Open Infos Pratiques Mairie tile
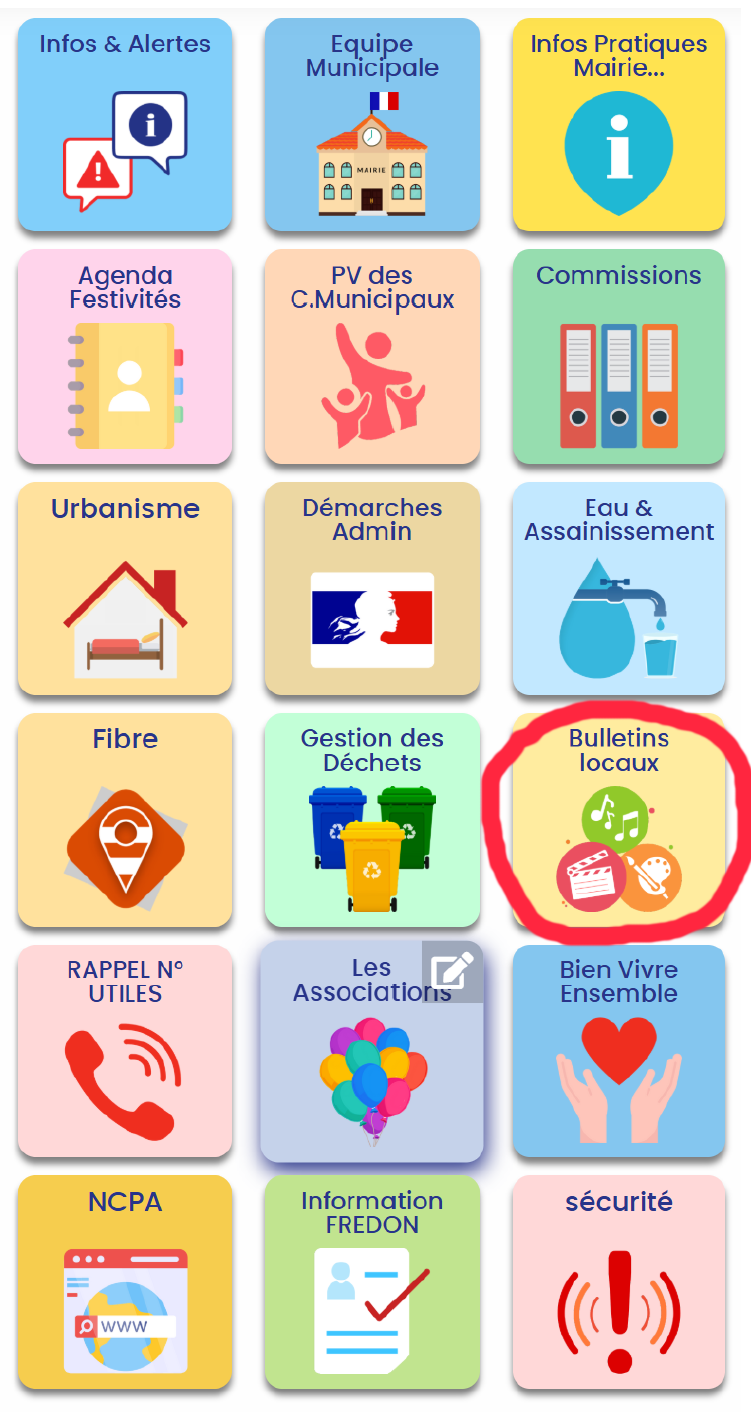The image size is (751, 1414). point(619,125)
